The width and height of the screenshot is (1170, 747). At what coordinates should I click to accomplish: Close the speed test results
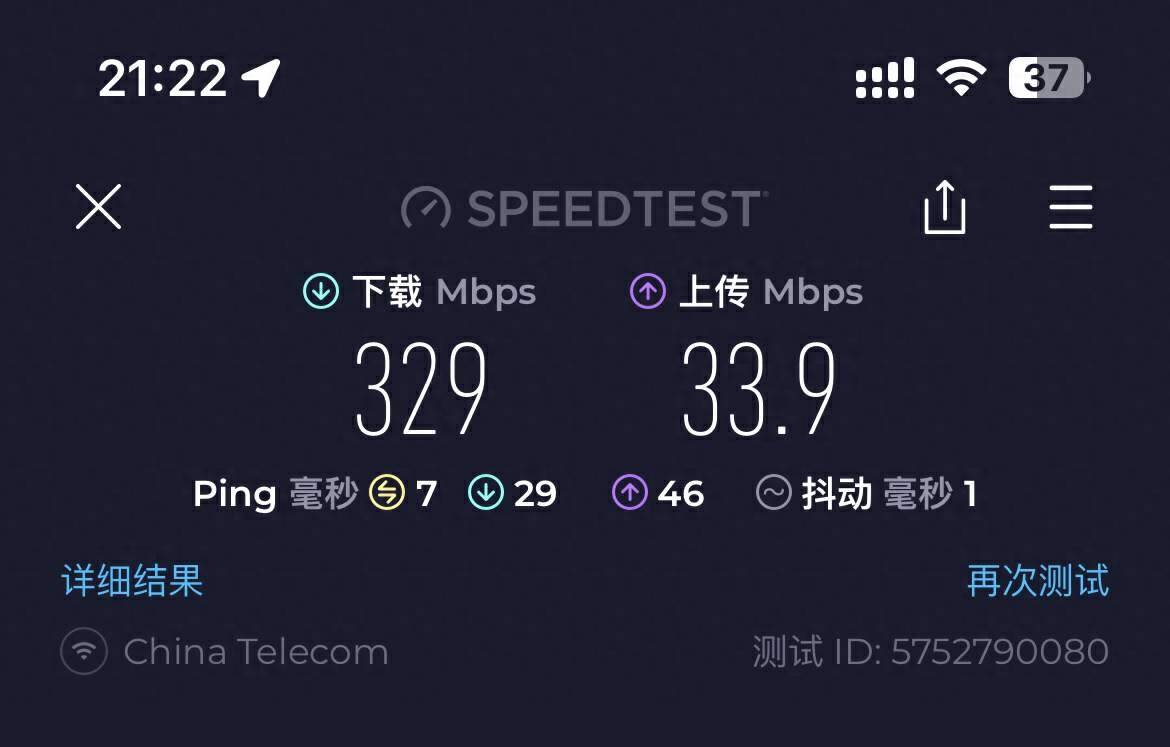98,207
